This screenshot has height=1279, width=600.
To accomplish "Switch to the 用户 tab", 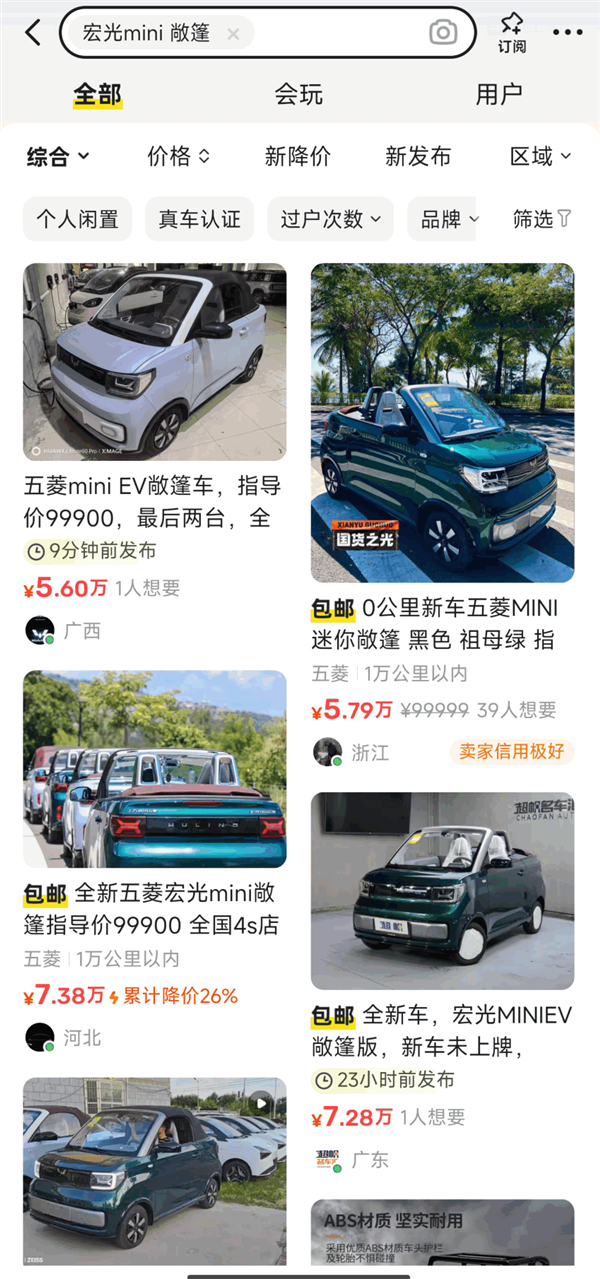I will pos(498,95).
